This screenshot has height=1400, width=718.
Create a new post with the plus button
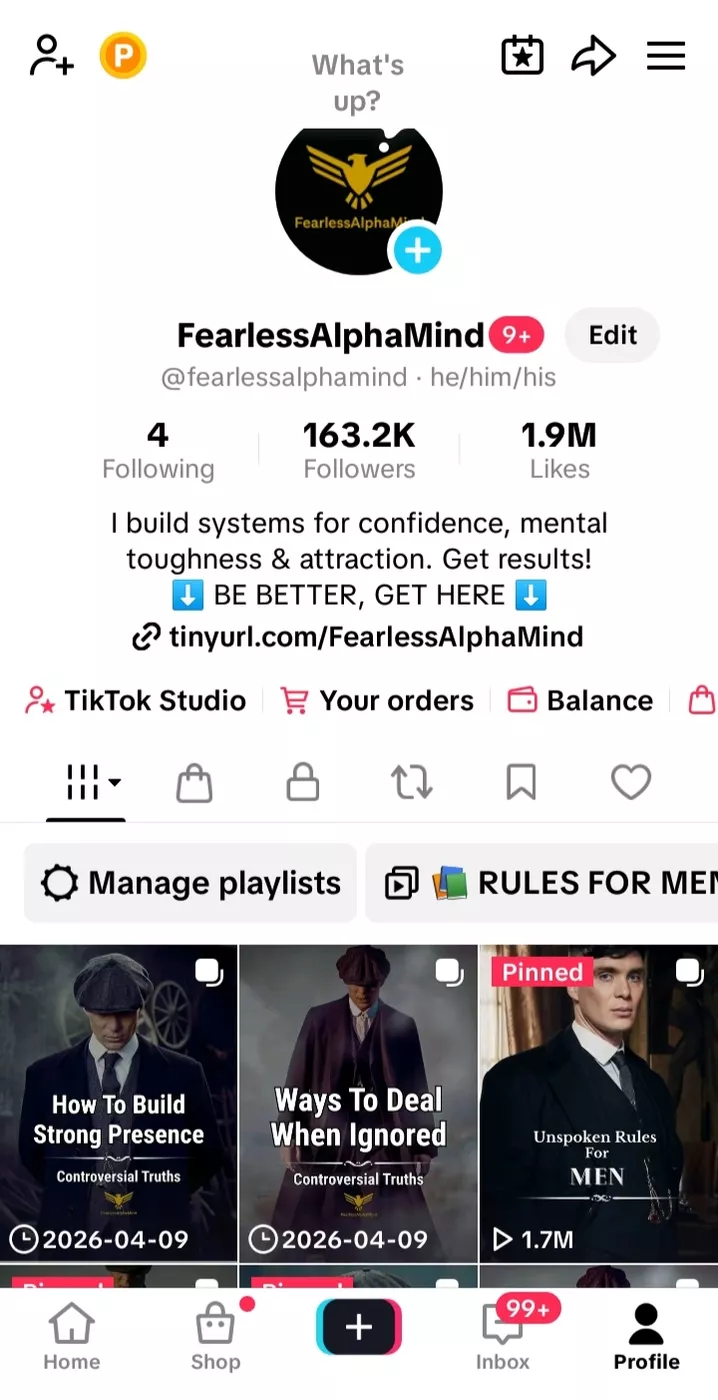(x=358, y=1327)
